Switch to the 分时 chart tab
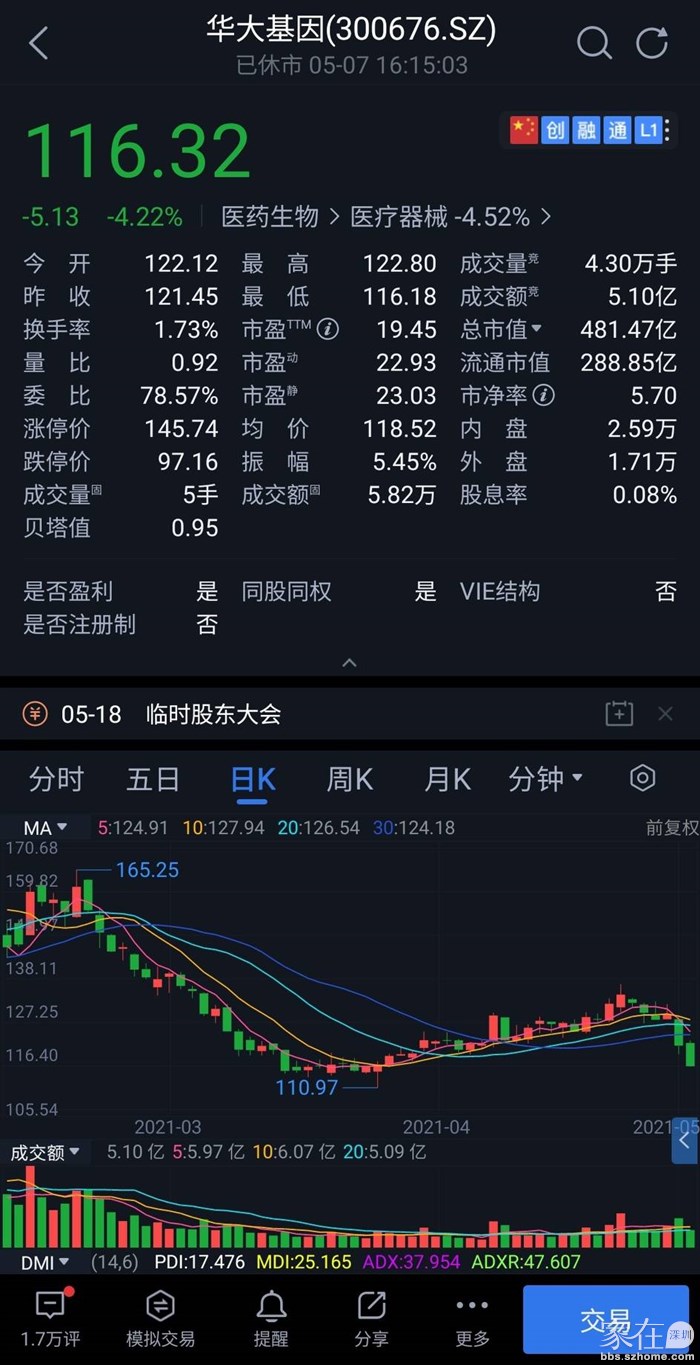 pos(56,779)
